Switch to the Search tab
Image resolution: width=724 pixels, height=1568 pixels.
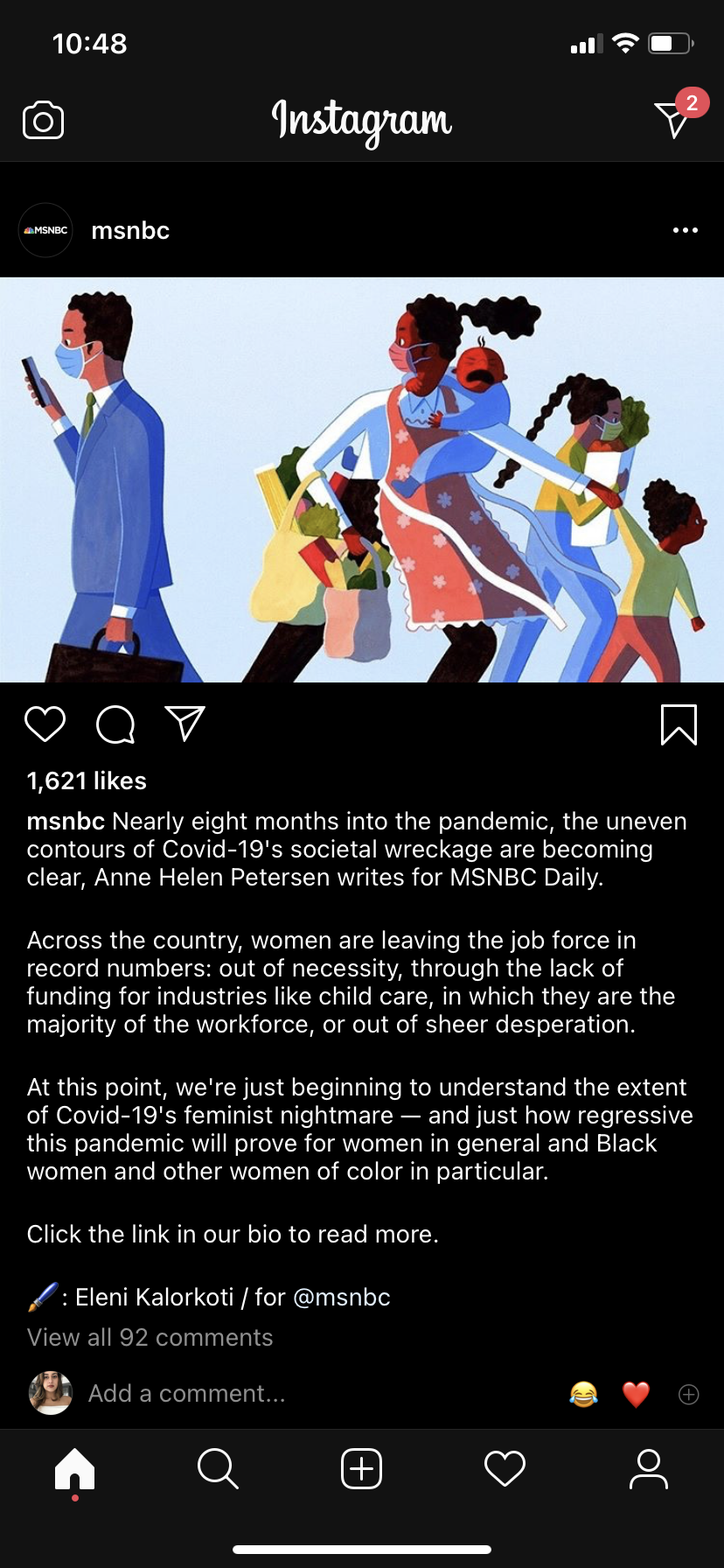pyautogui.click(x=218, y=1468)
